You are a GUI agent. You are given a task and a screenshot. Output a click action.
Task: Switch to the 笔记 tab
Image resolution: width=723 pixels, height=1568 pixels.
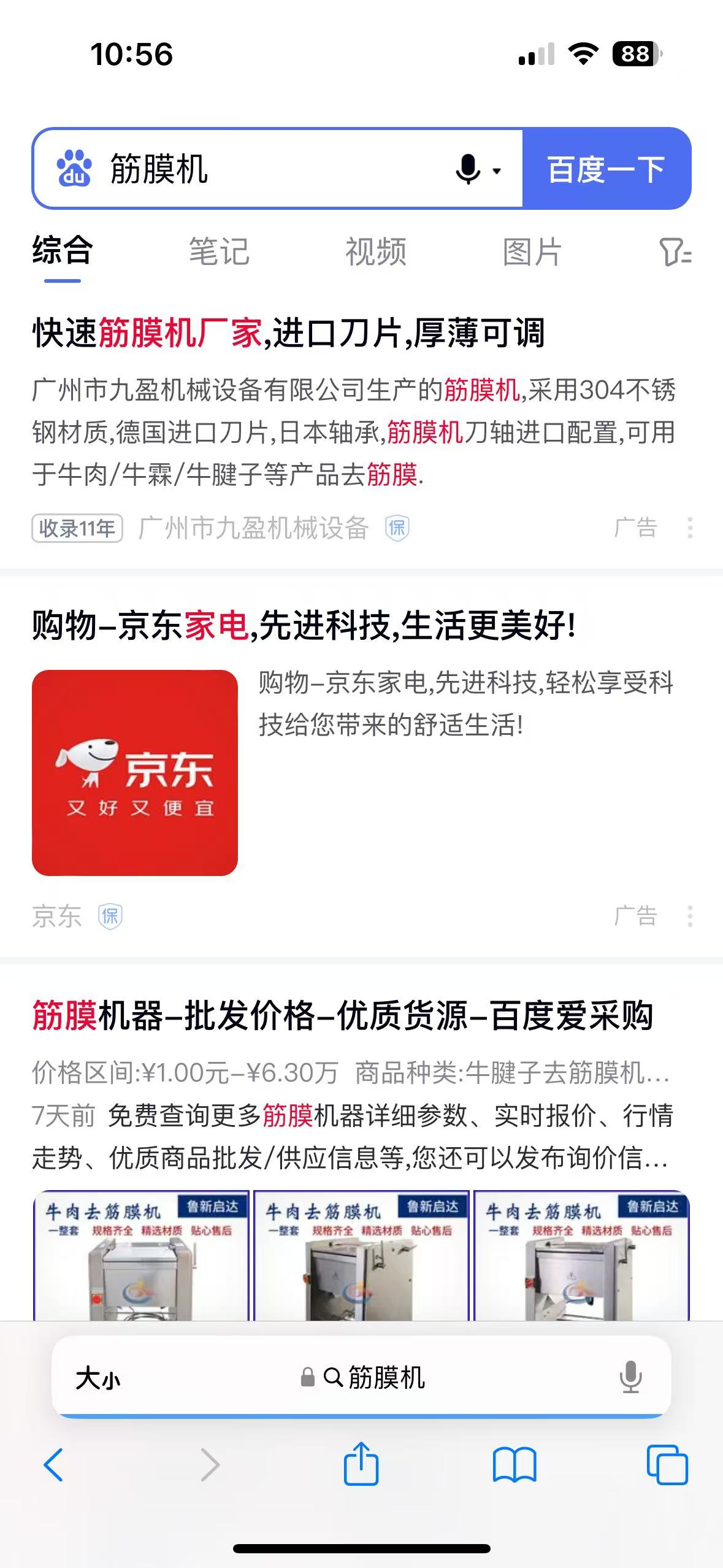tap(219, 252)
